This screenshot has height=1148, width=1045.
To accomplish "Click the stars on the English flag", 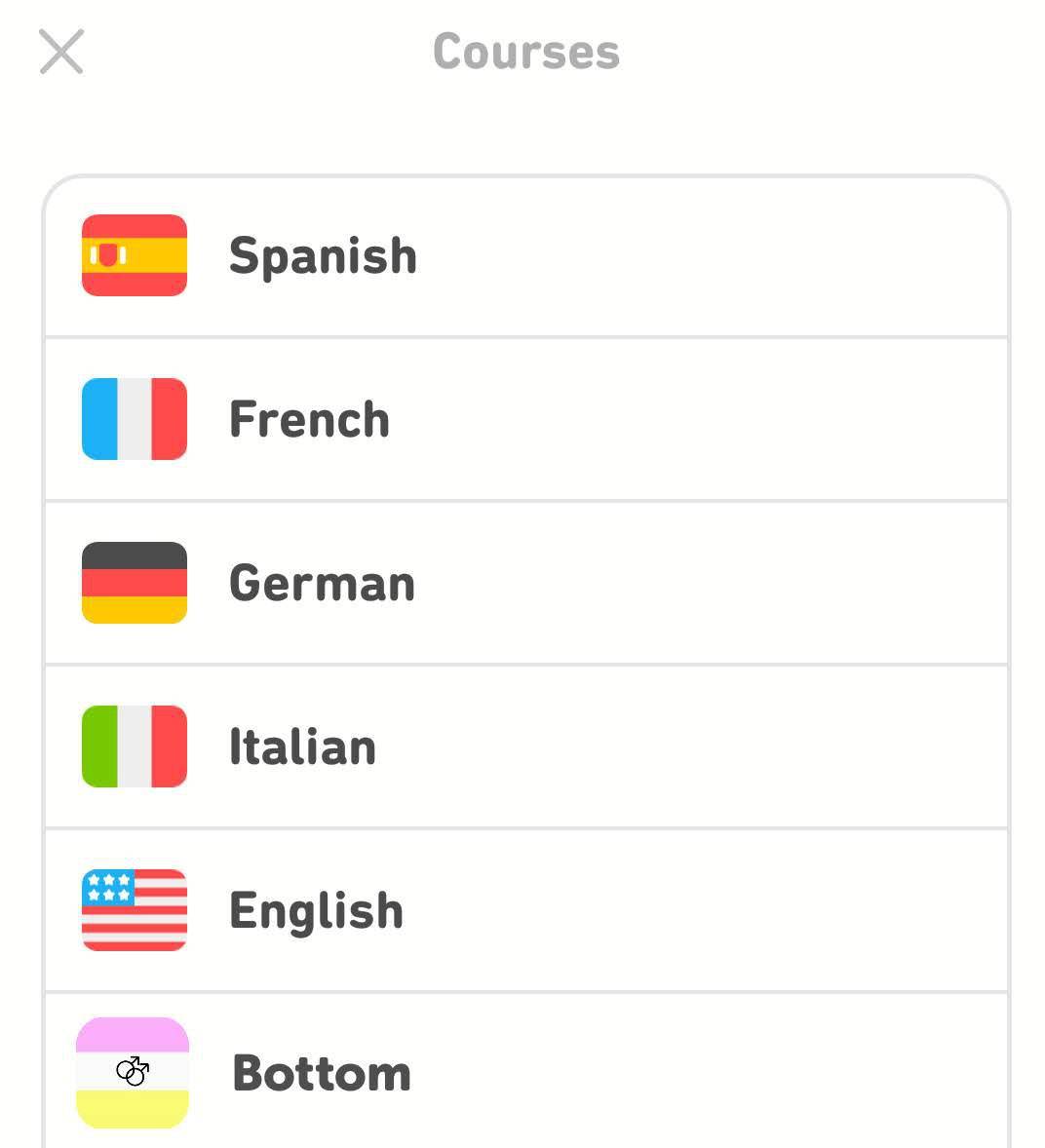I will [x=108, y=888].
